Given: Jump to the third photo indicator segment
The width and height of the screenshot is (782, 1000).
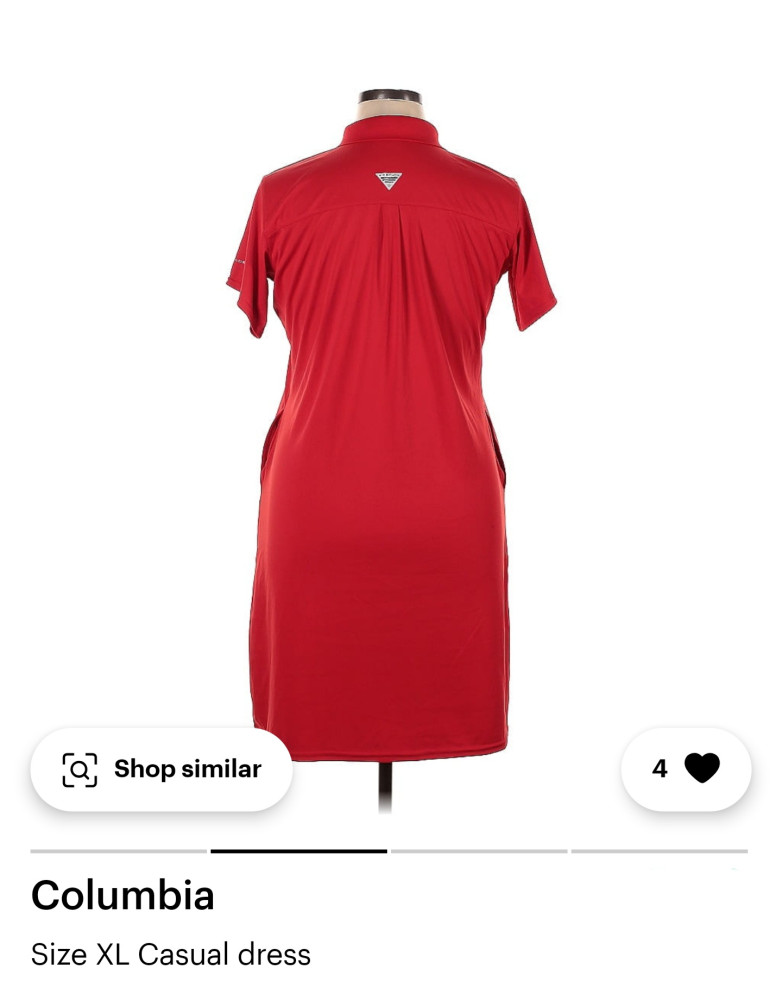Looking at the screenshot, I should click(x=478, y=851).
